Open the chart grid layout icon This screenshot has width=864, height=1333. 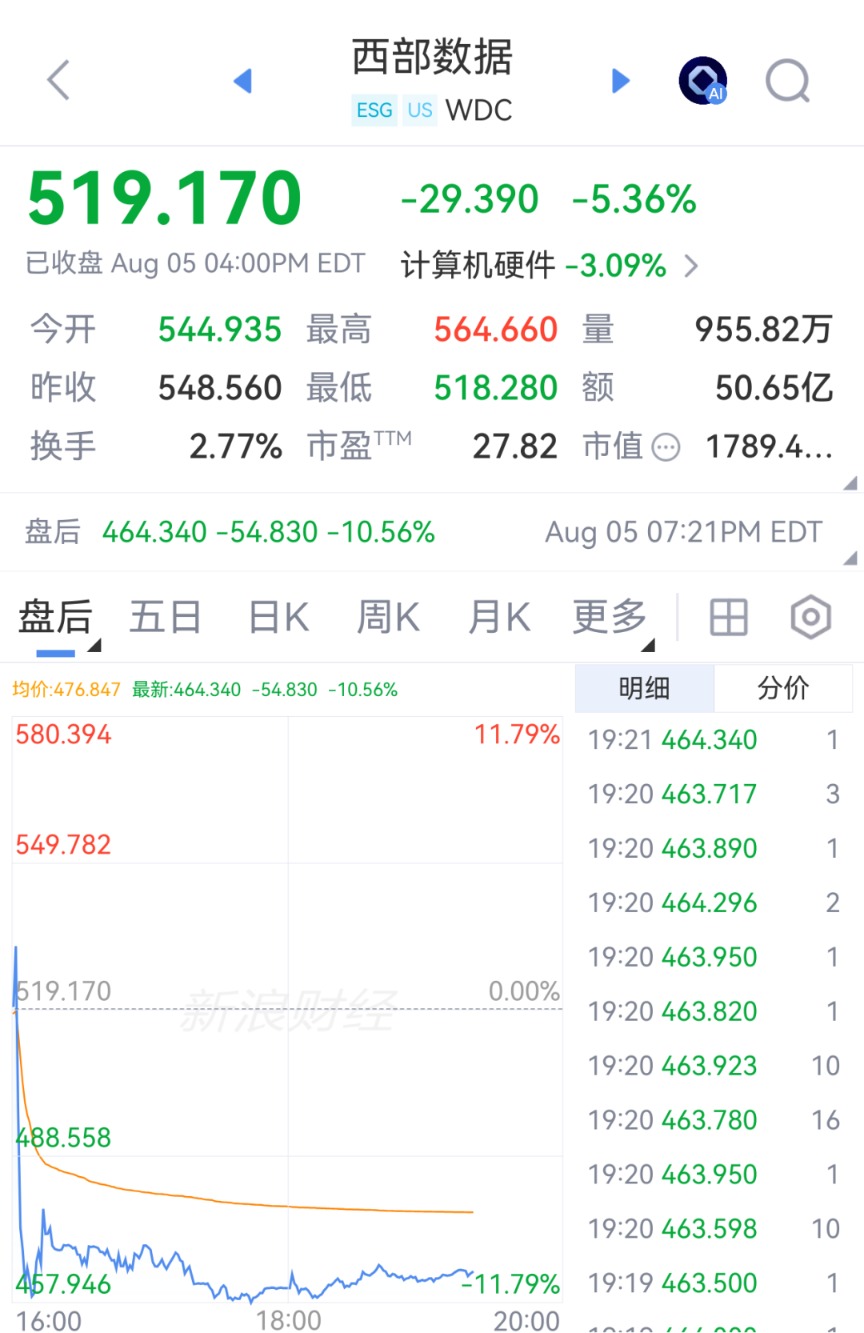[x=729, y=619]
